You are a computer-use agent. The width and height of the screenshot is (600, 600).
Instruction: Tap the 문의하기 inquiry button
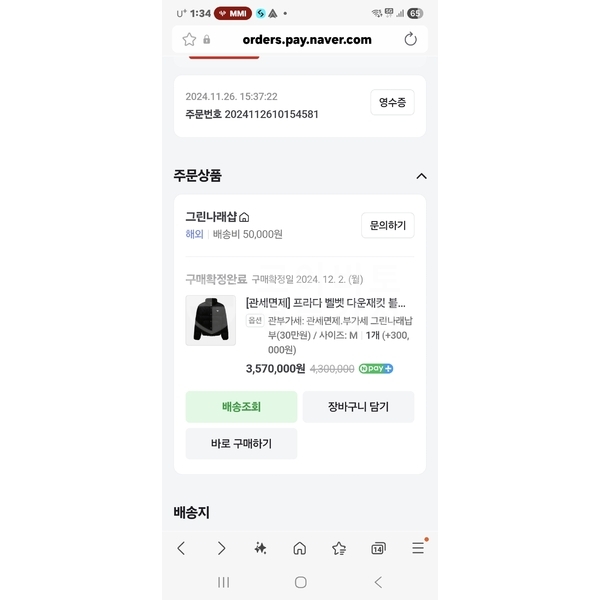[387, 225]
